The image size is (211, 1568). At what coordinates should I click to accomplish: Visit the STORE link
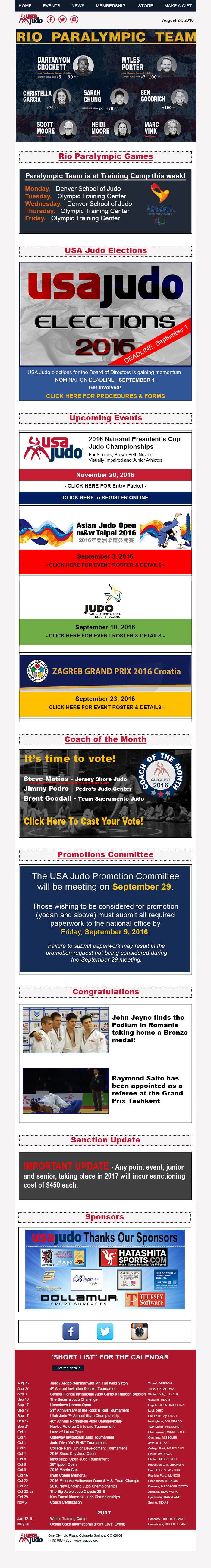[145, 5]
